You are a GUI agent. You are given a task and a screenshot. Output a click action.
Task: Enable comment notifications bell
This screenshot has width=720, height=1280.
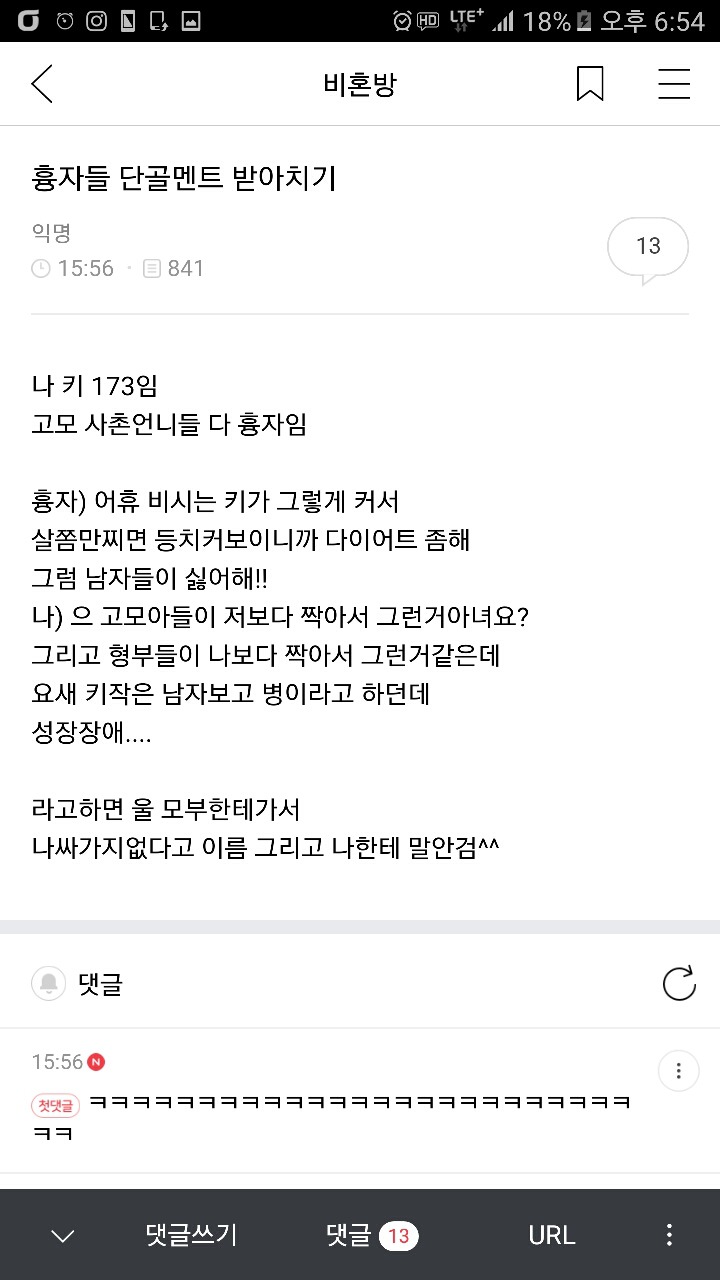48,984
